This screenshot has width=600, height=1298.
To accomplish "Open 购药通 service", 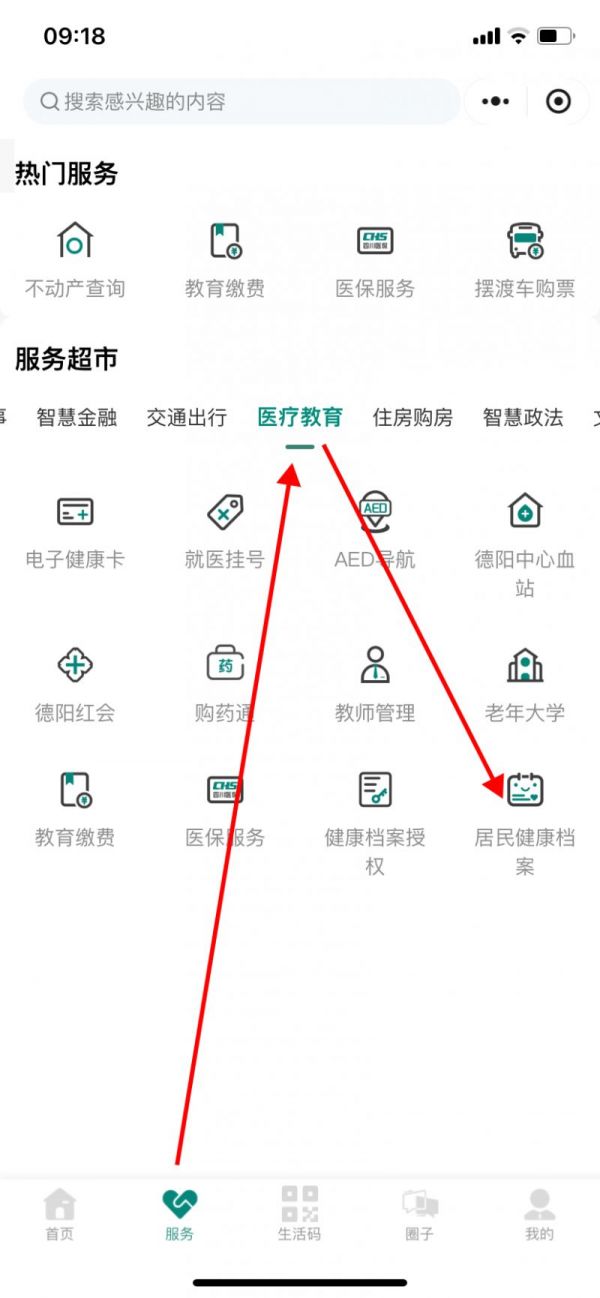I will pos(225,685).
